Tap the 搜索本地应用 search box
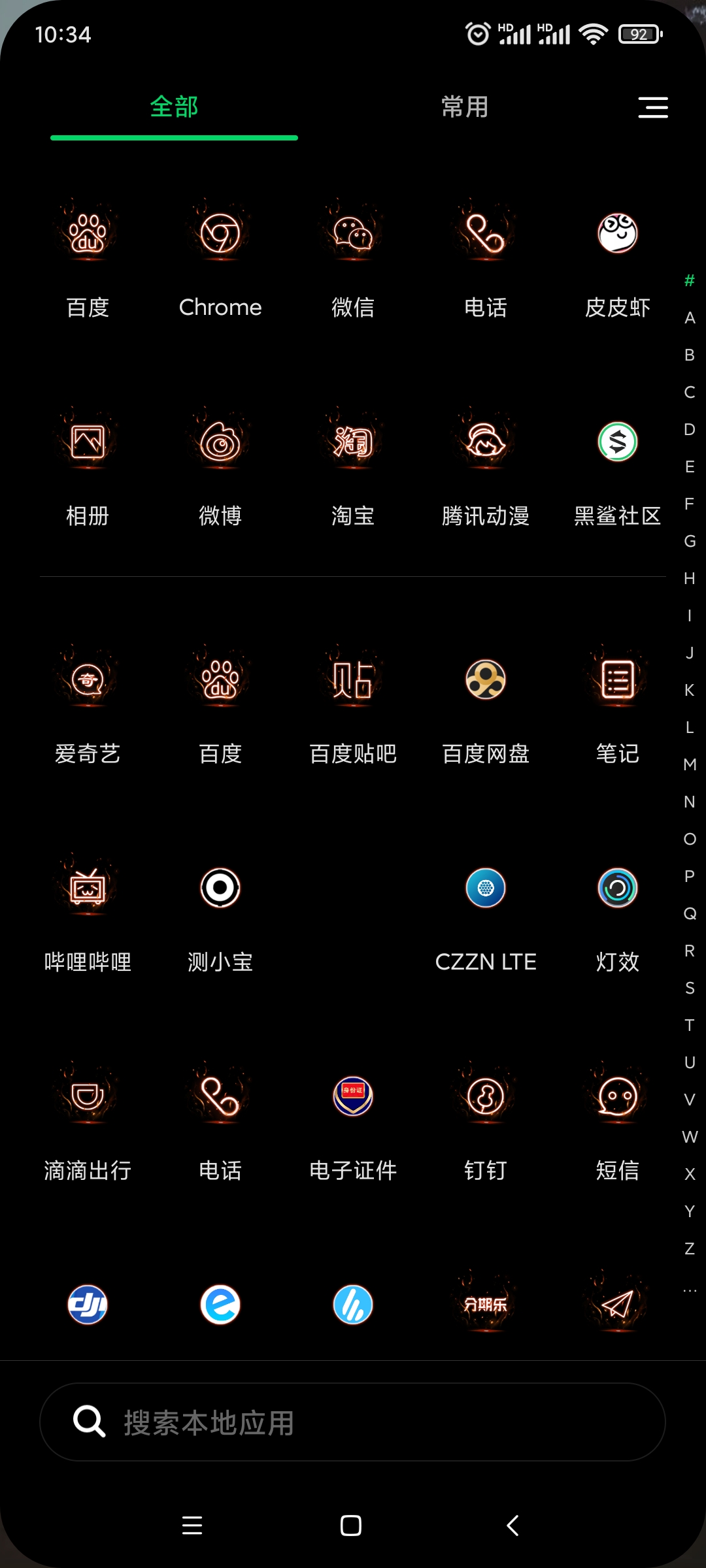The height and width of the screenshot is (1568, 706). [353, 1422]
